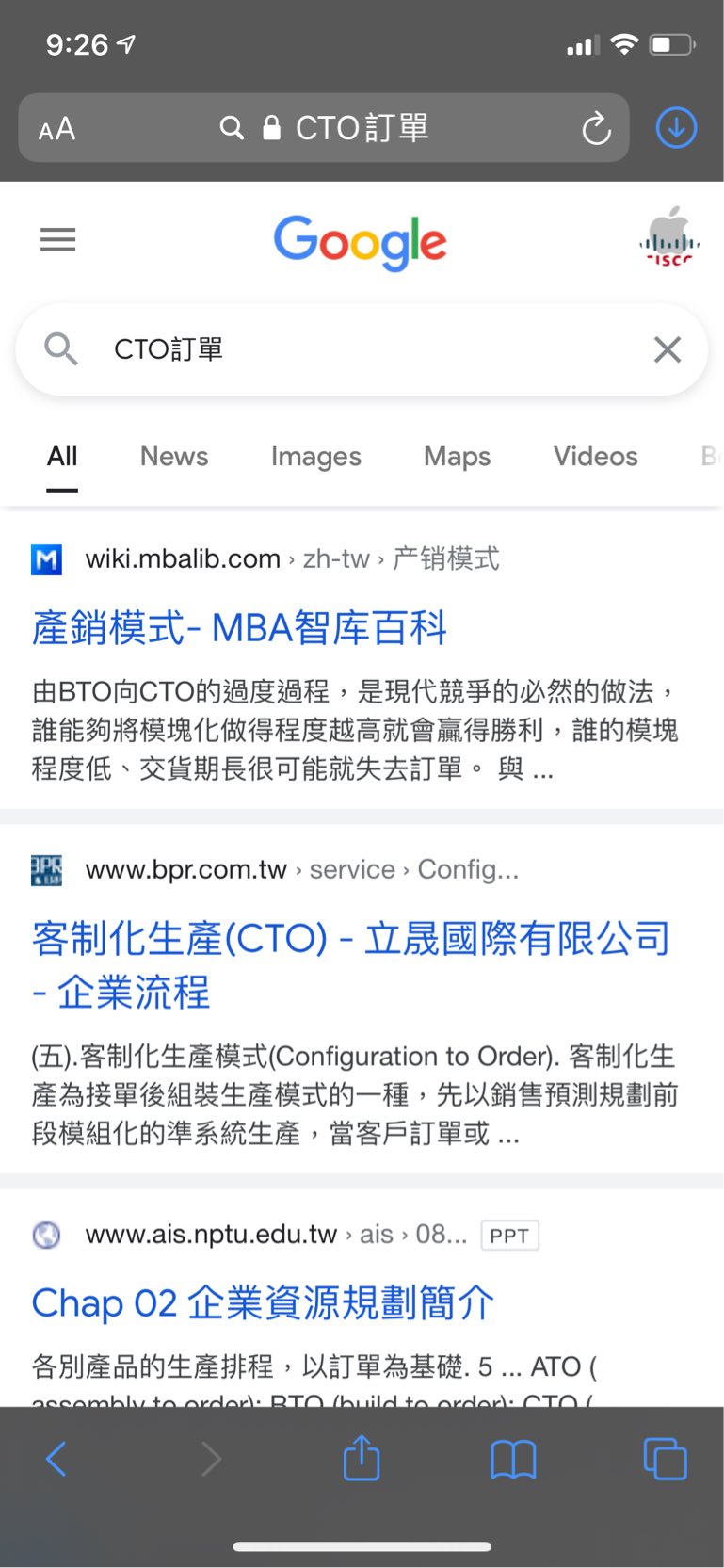Go back to the previous page
This screenshot has height=1568, width=724.
(x=56, y=1459)
